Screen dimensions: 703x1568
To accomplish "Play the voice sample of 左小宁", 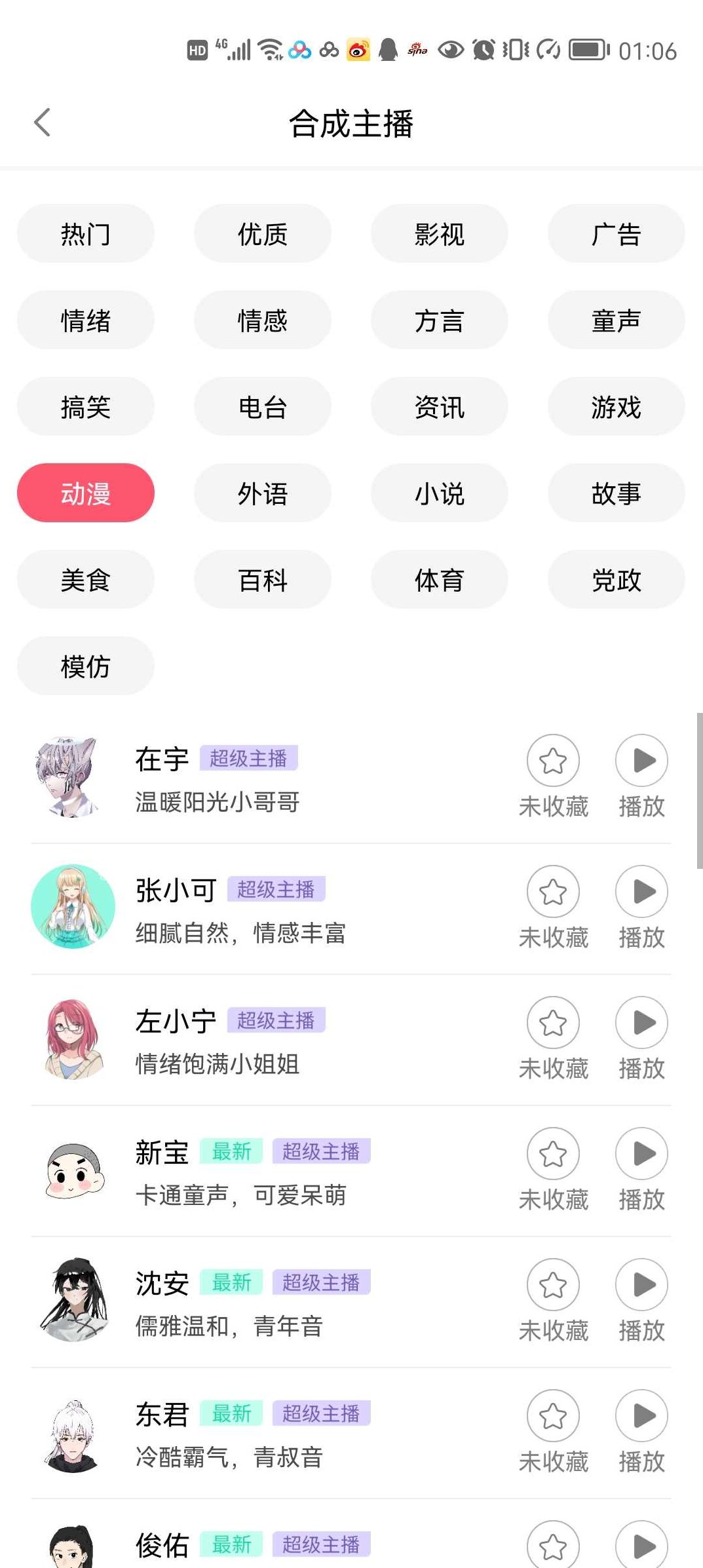I will point(641,1022).
